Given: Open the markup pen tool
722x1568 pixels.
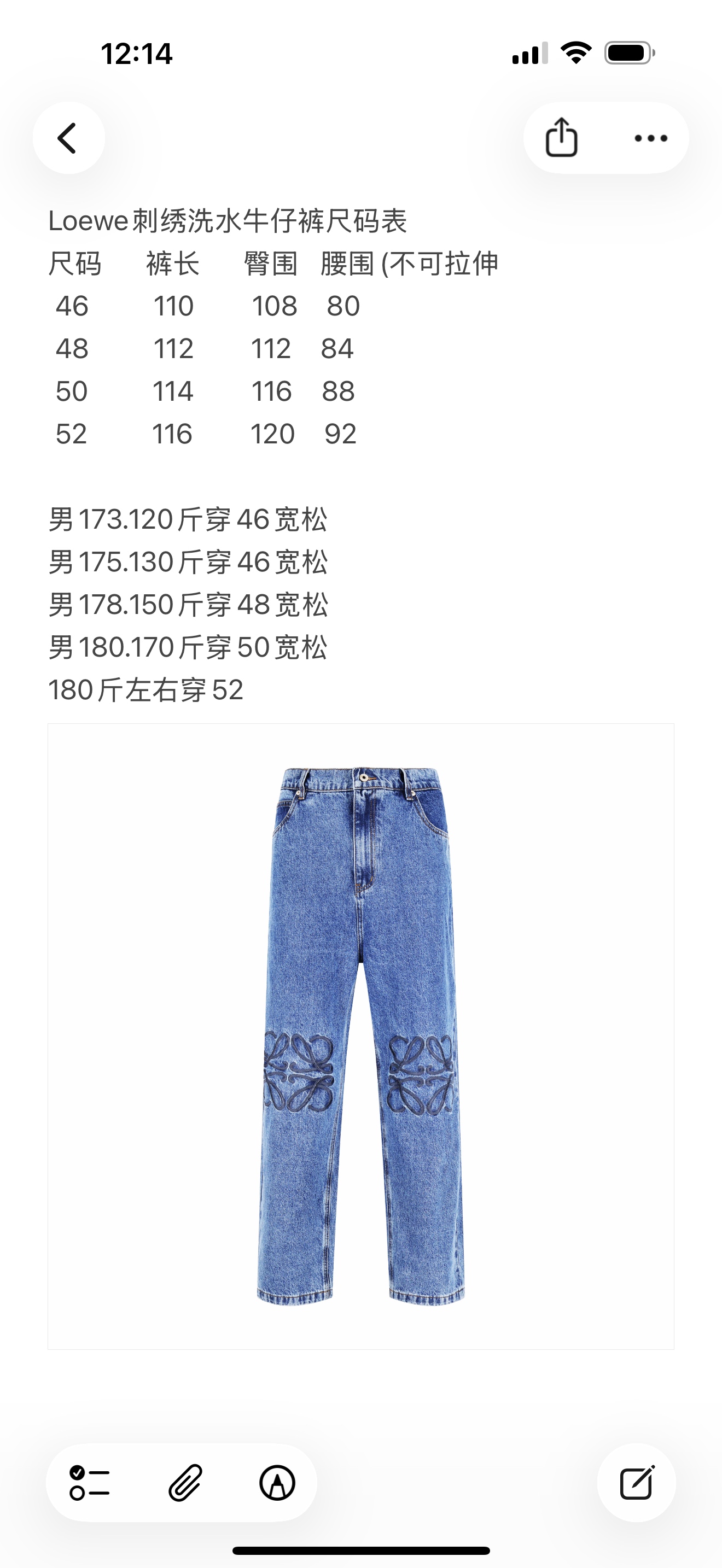Looking at the screenshot, I should (278, 1482).
